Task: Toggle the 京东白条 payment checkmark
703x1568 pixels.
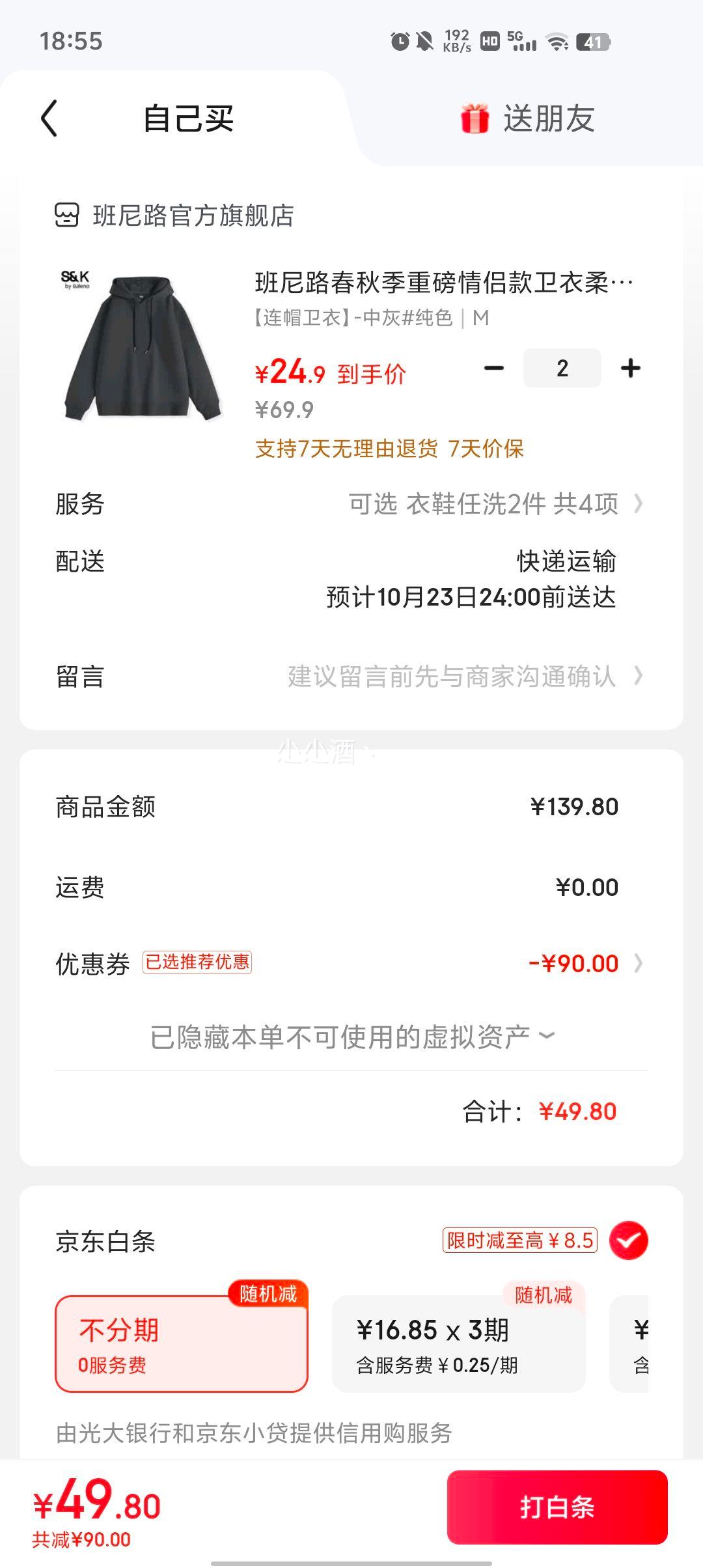Action: pos(628,1240)
